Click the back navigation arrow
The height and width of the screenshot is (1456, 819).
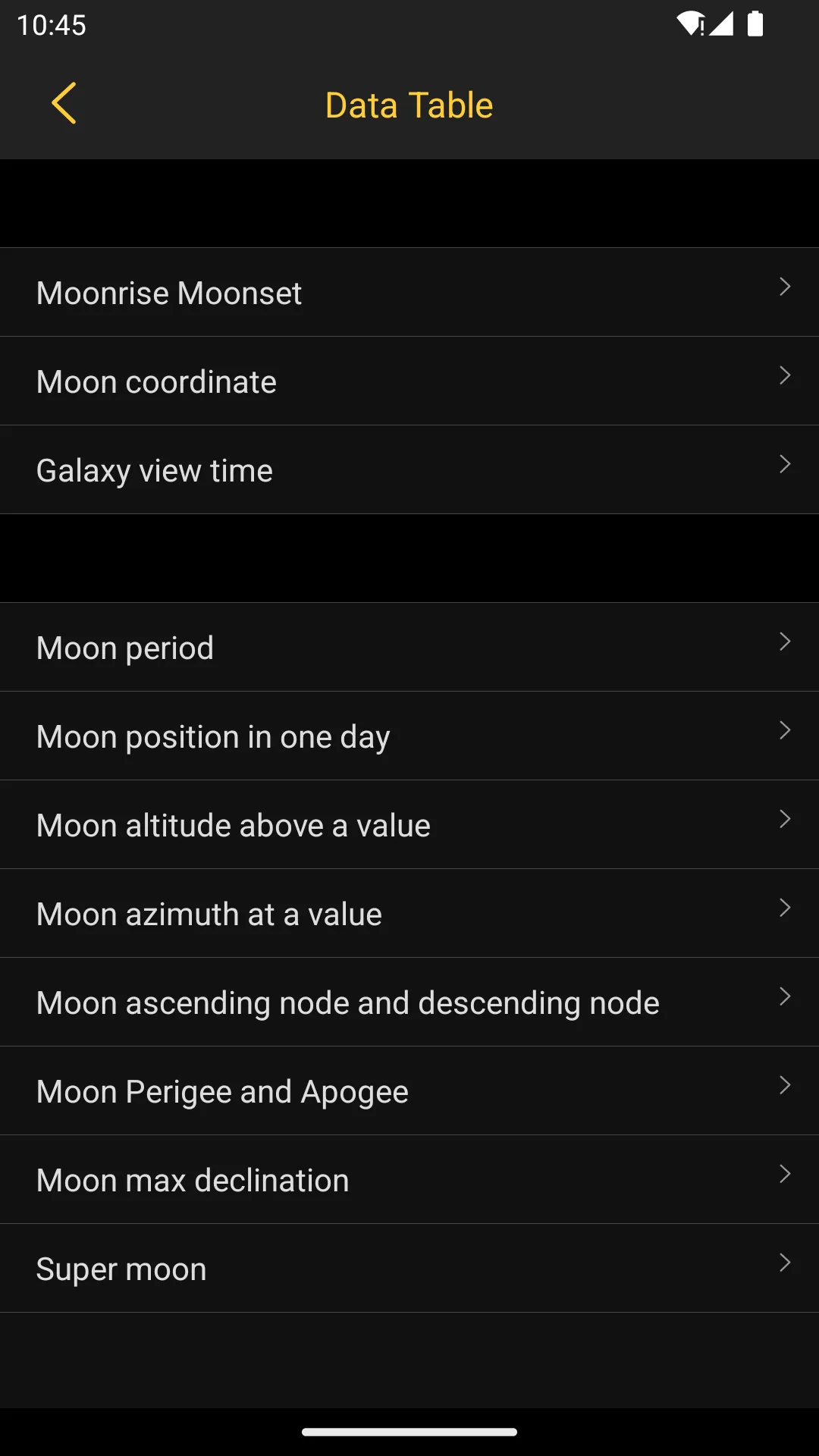click(64, 104)
